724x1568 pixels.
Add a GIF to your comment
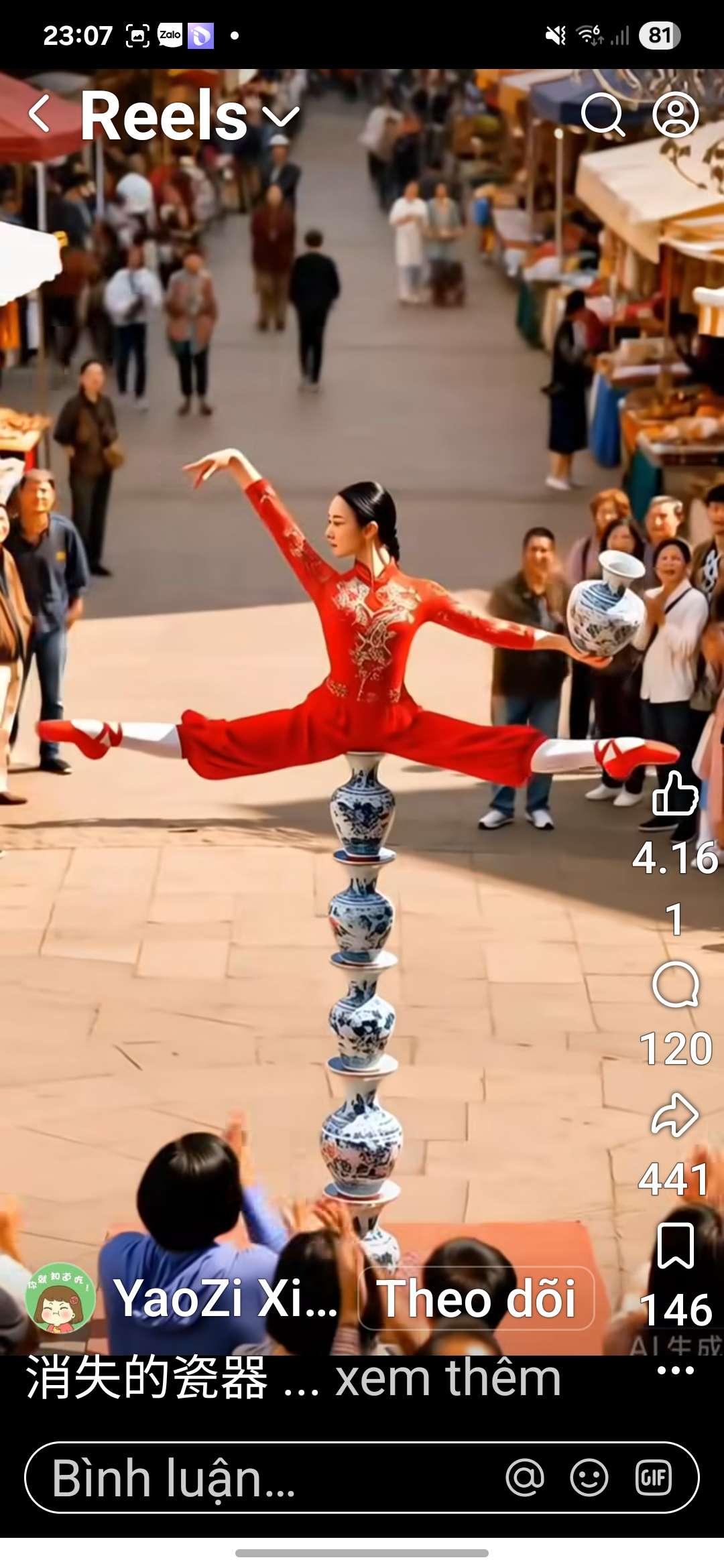tap(653, 1478)
